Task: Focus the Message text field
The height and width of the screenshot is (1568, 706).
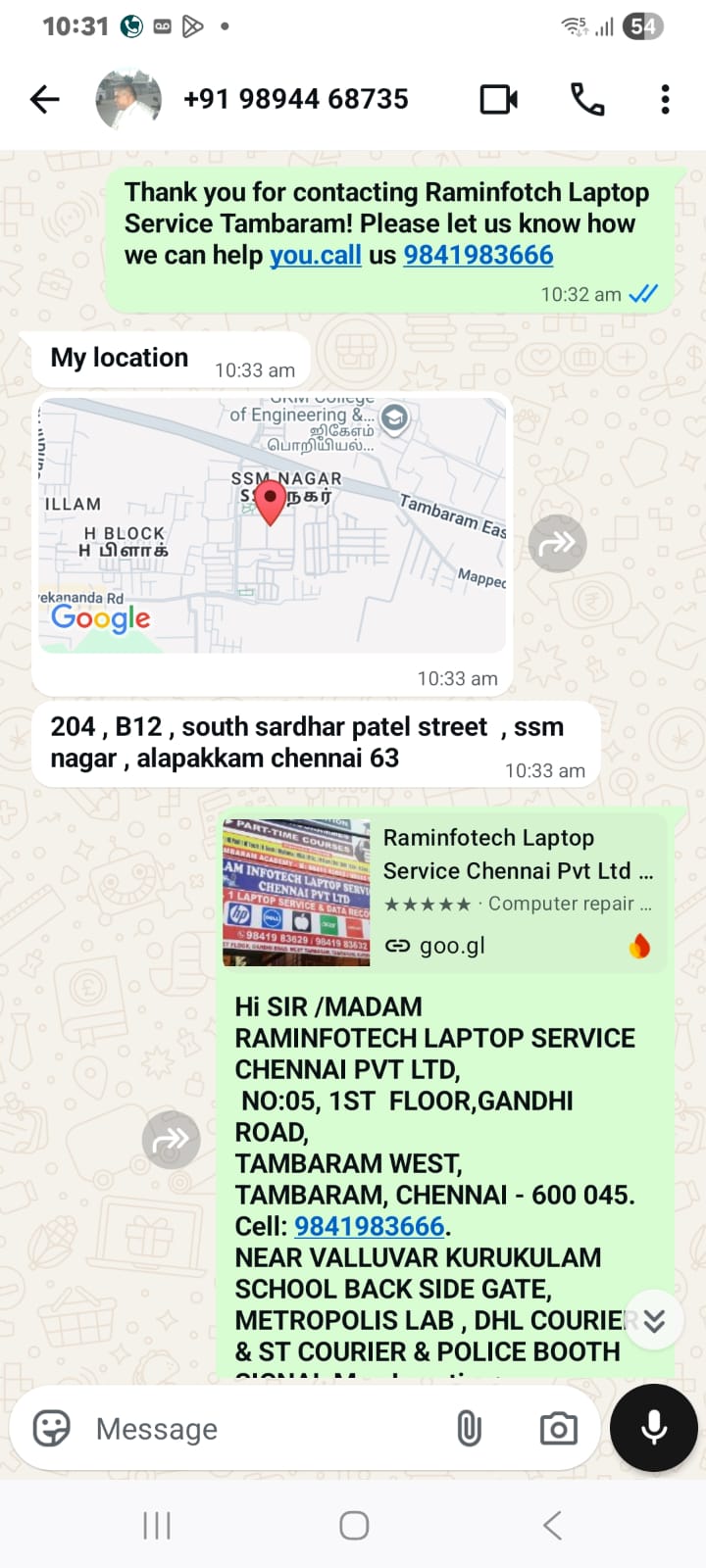Action: click(265, 1429)
